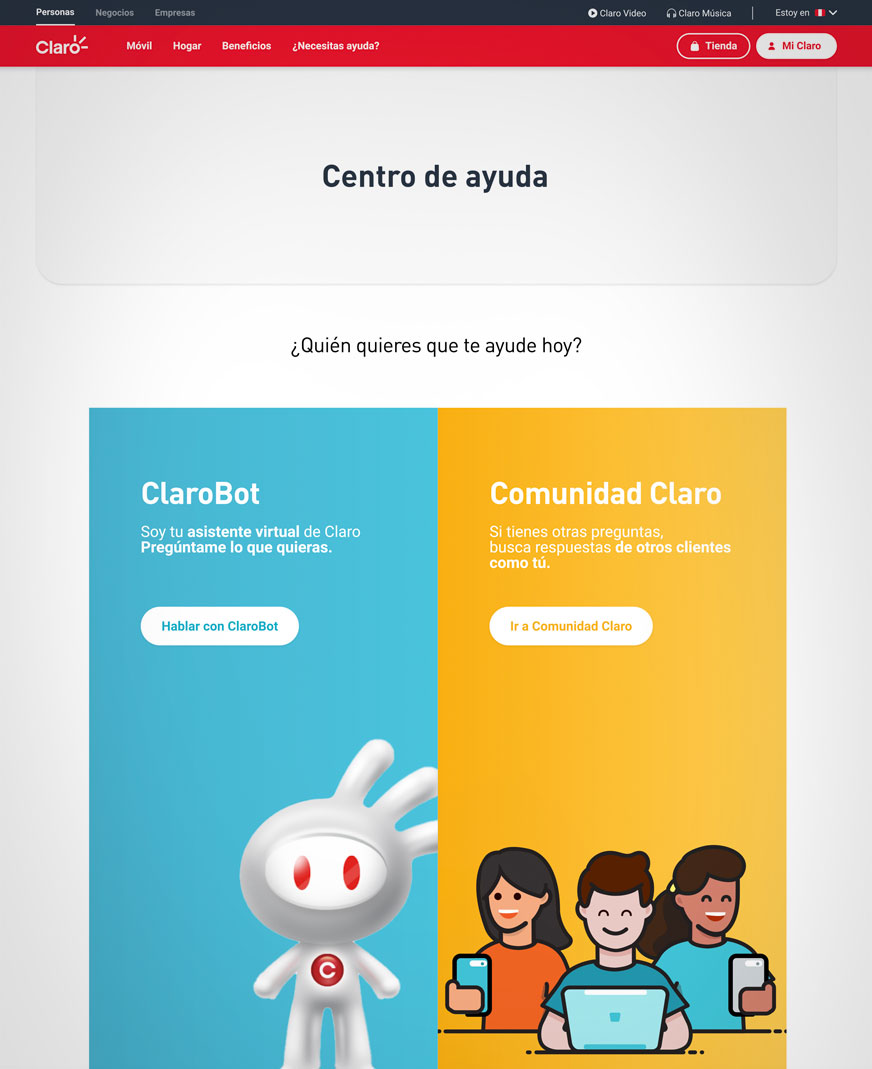Open the Tienda store button
The width and height of the screenshot is (872, 1069).
(x=713, y=46)
